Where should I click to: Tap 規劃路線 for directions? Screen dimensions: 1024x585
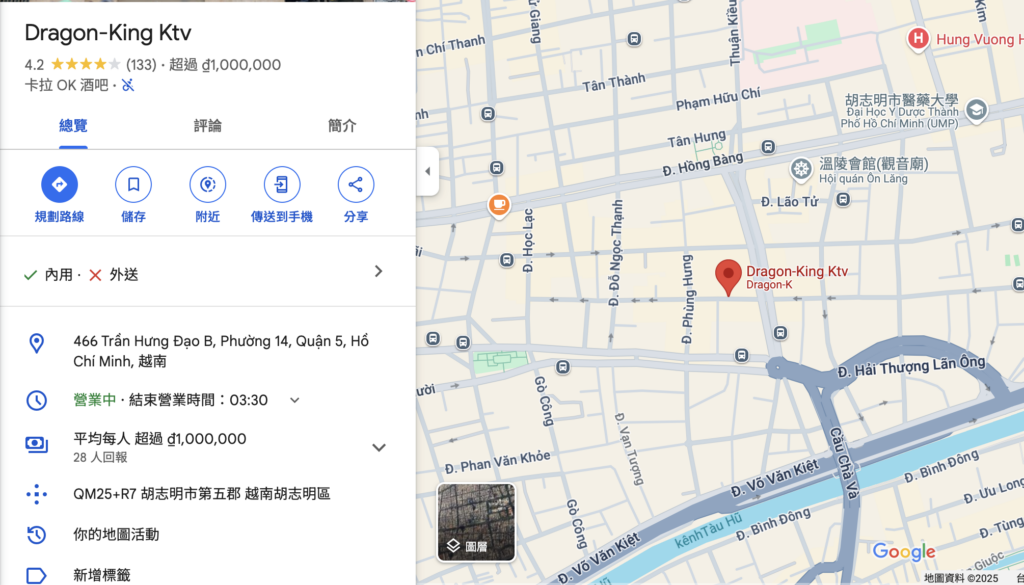(59, 185)
